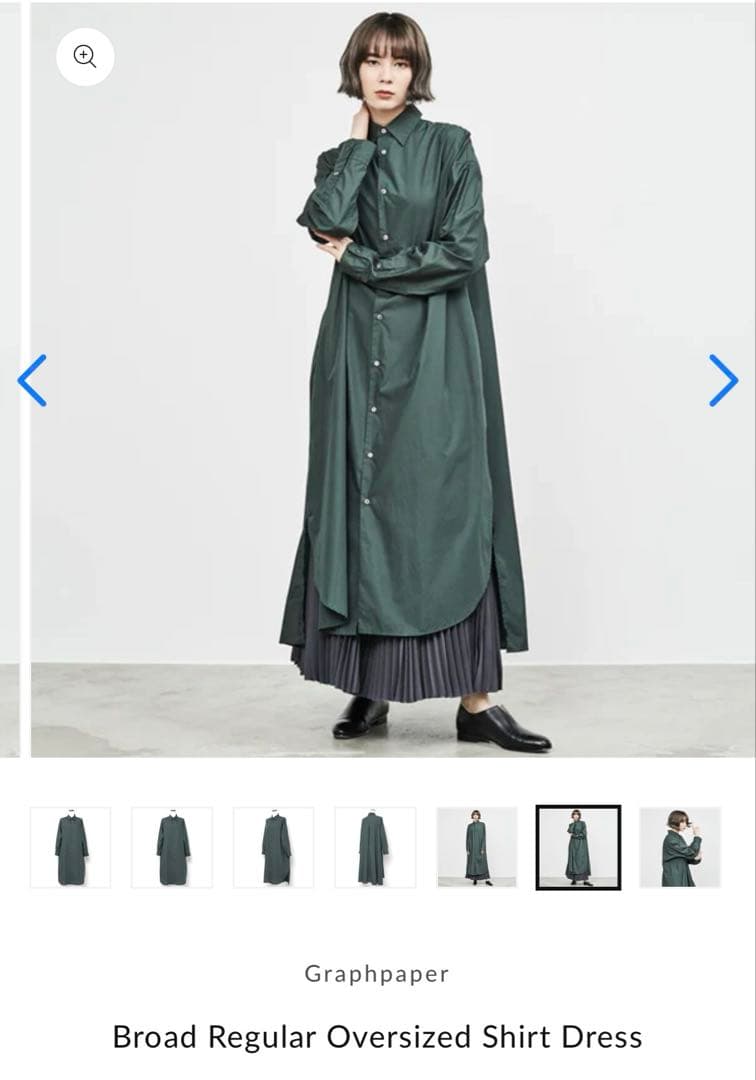This screenshot has width=756, height=1080.
Task: Open the second ghost-mannequin dress thumbnail
Action: (170, 847)
